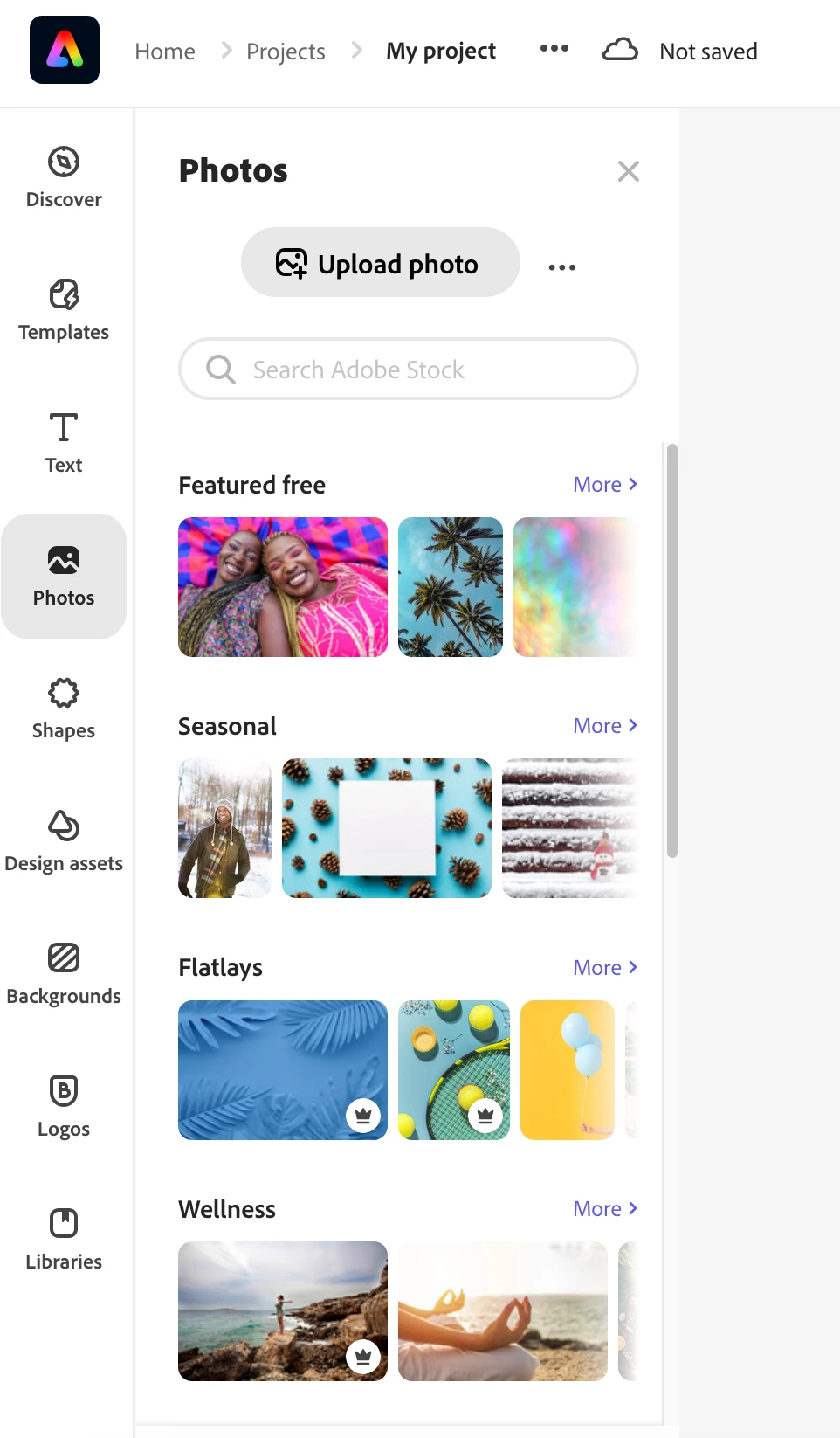The image size is (840, 1438).
Task: Close the Photos panel
Action: click(628, 171)
